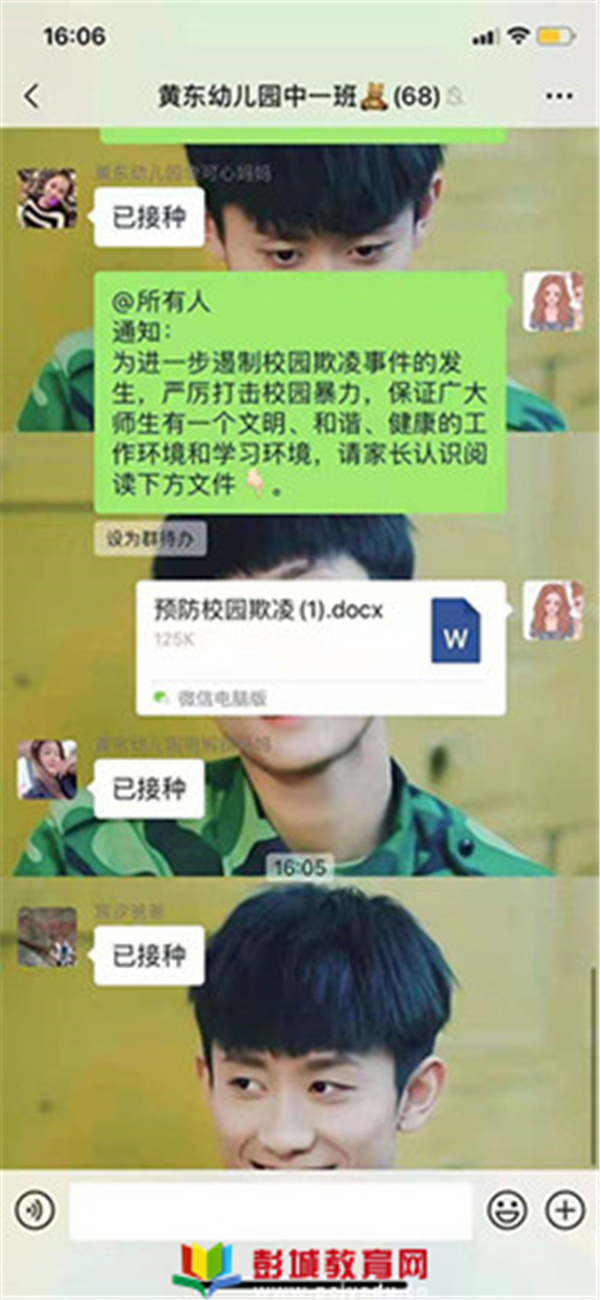Open the sender avatar beside the @所有人 notice

(553, 301)
